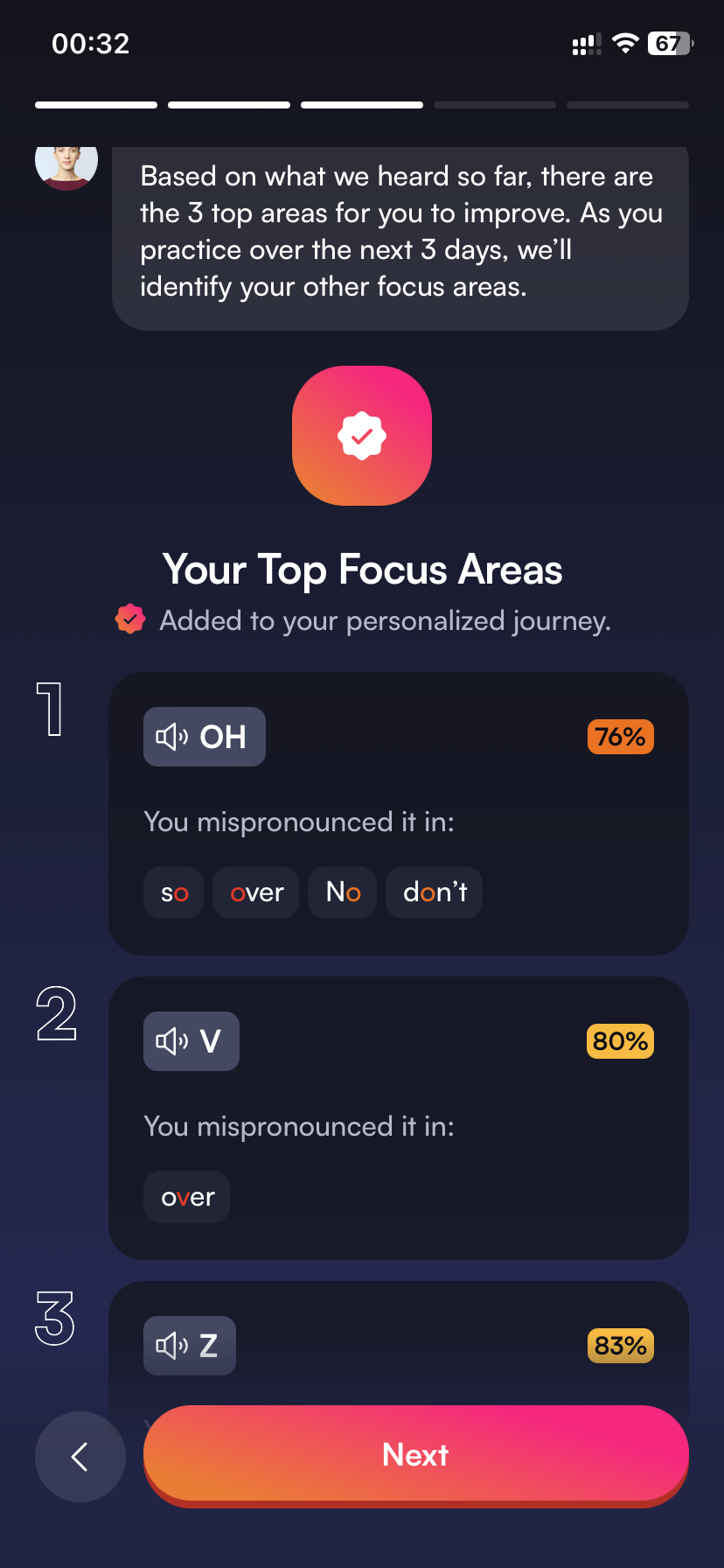Tap the "over" chip under OH

pyautogui.click(x=256, y=892)
